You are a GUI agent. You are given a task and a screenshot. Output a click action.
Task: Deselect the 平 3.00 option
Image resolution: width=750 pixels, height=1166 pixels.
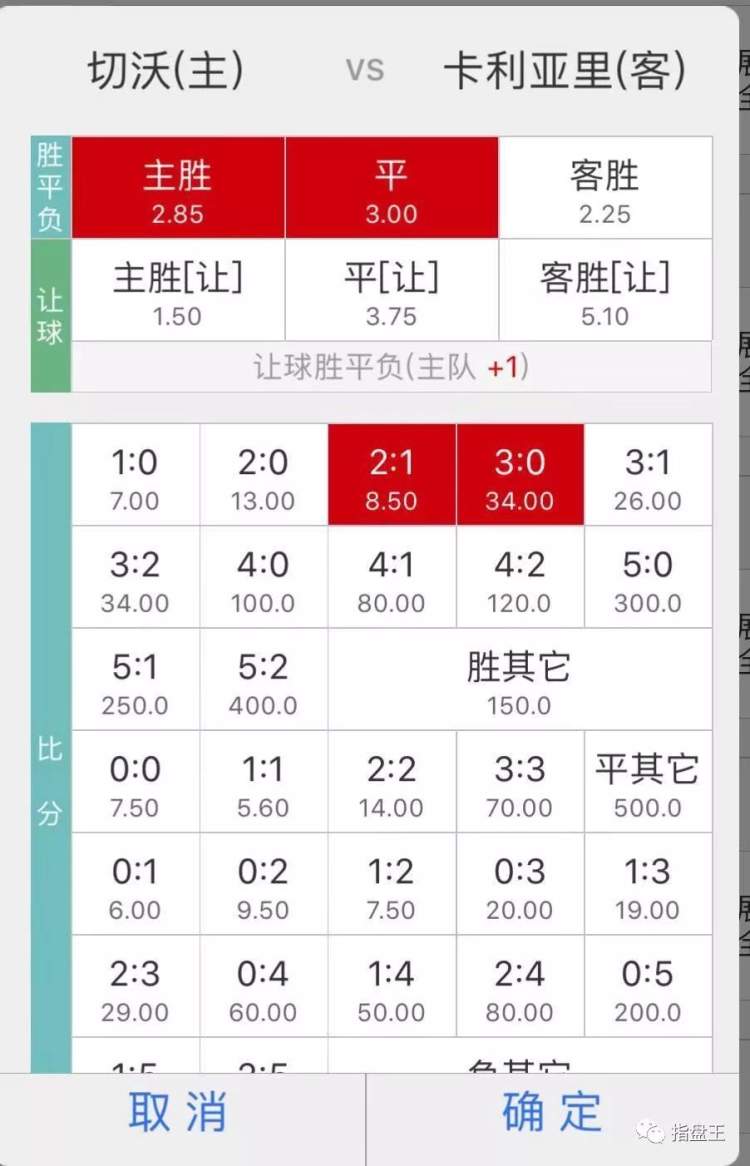point(391,188)
